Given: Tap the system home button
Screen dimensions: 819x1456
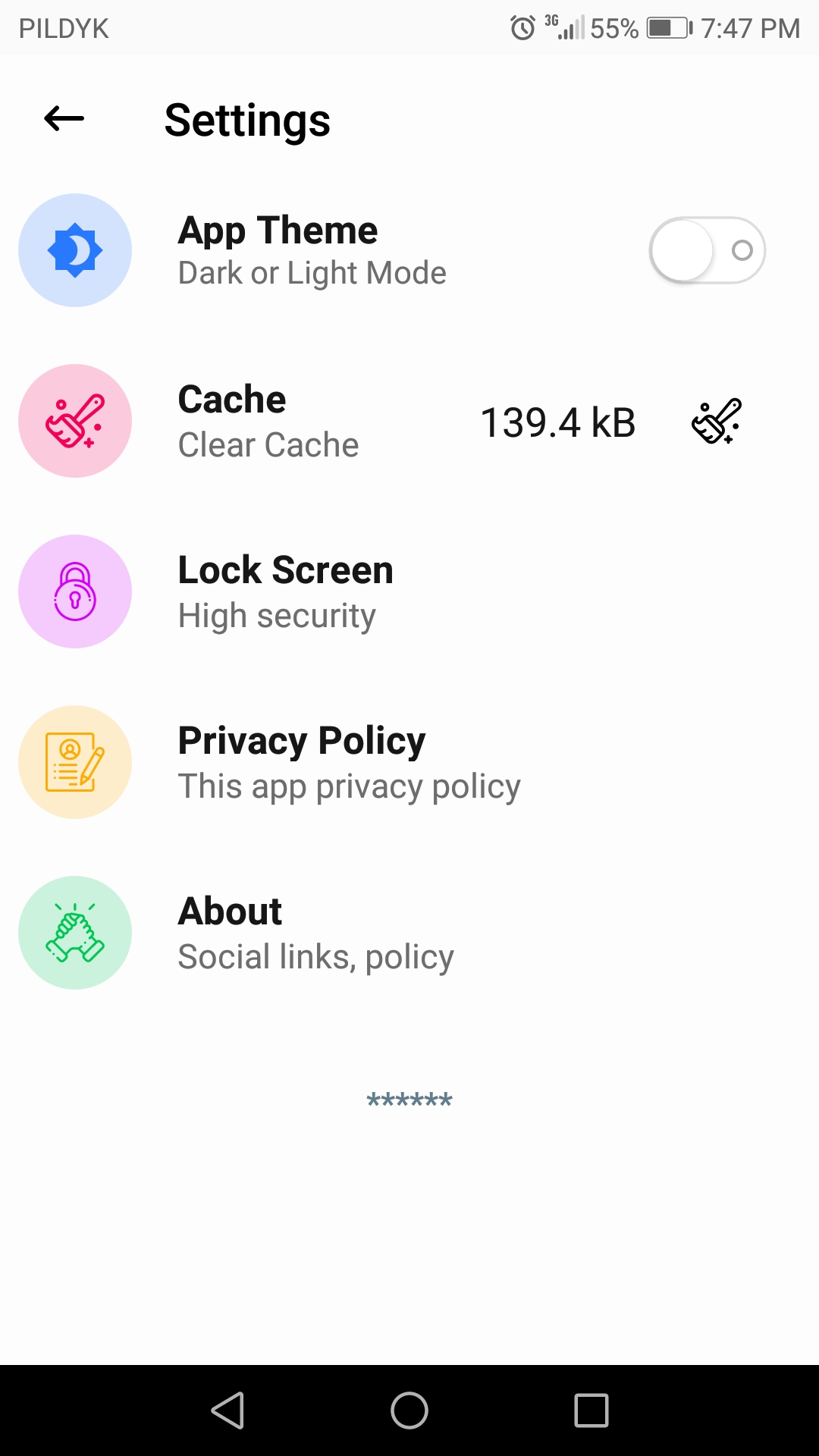Looking at the screenshot, I should point(409,1410).
